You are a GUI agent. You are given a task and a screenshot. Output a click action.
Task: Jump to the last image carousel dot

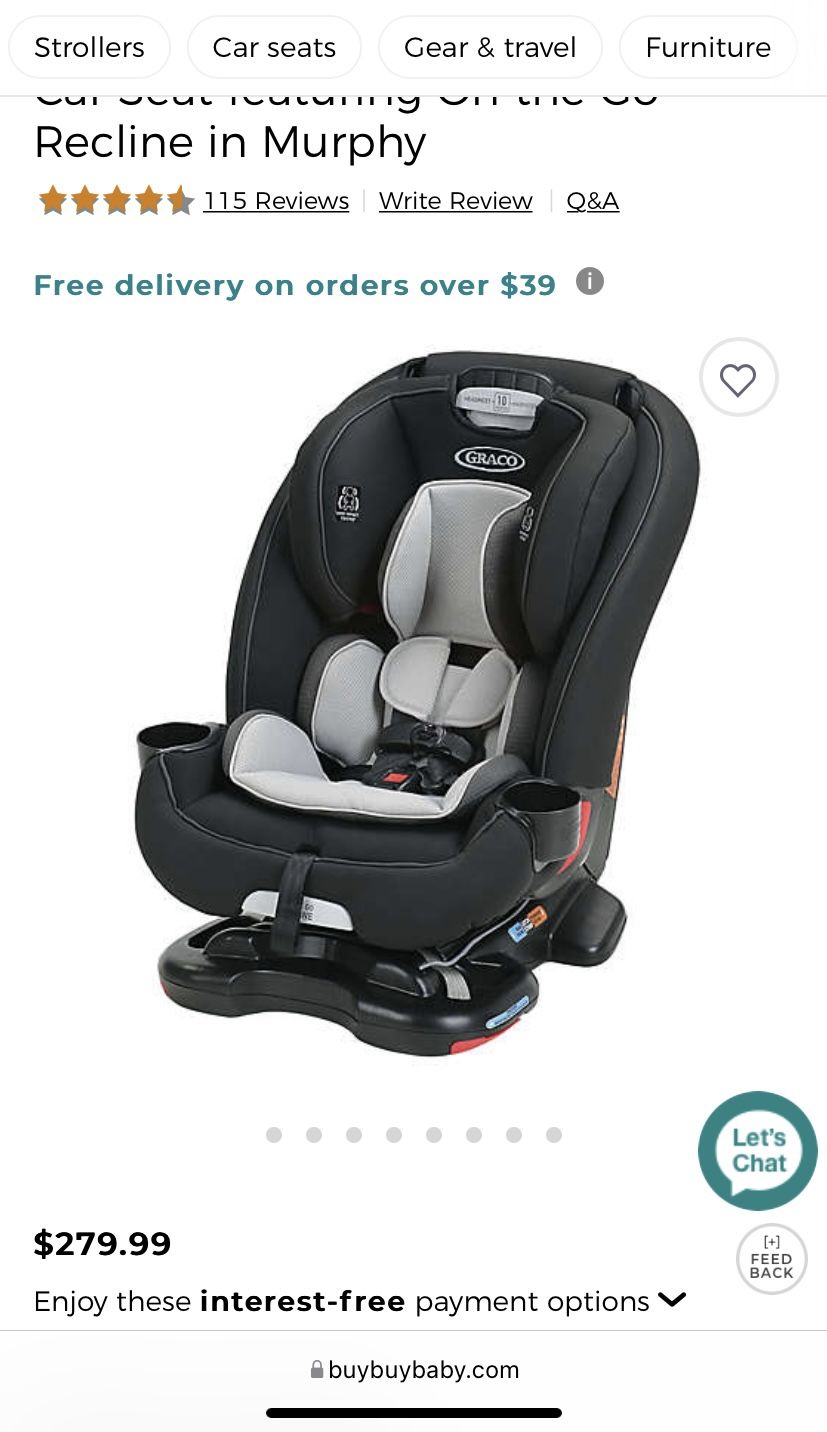pos(554,1134)
